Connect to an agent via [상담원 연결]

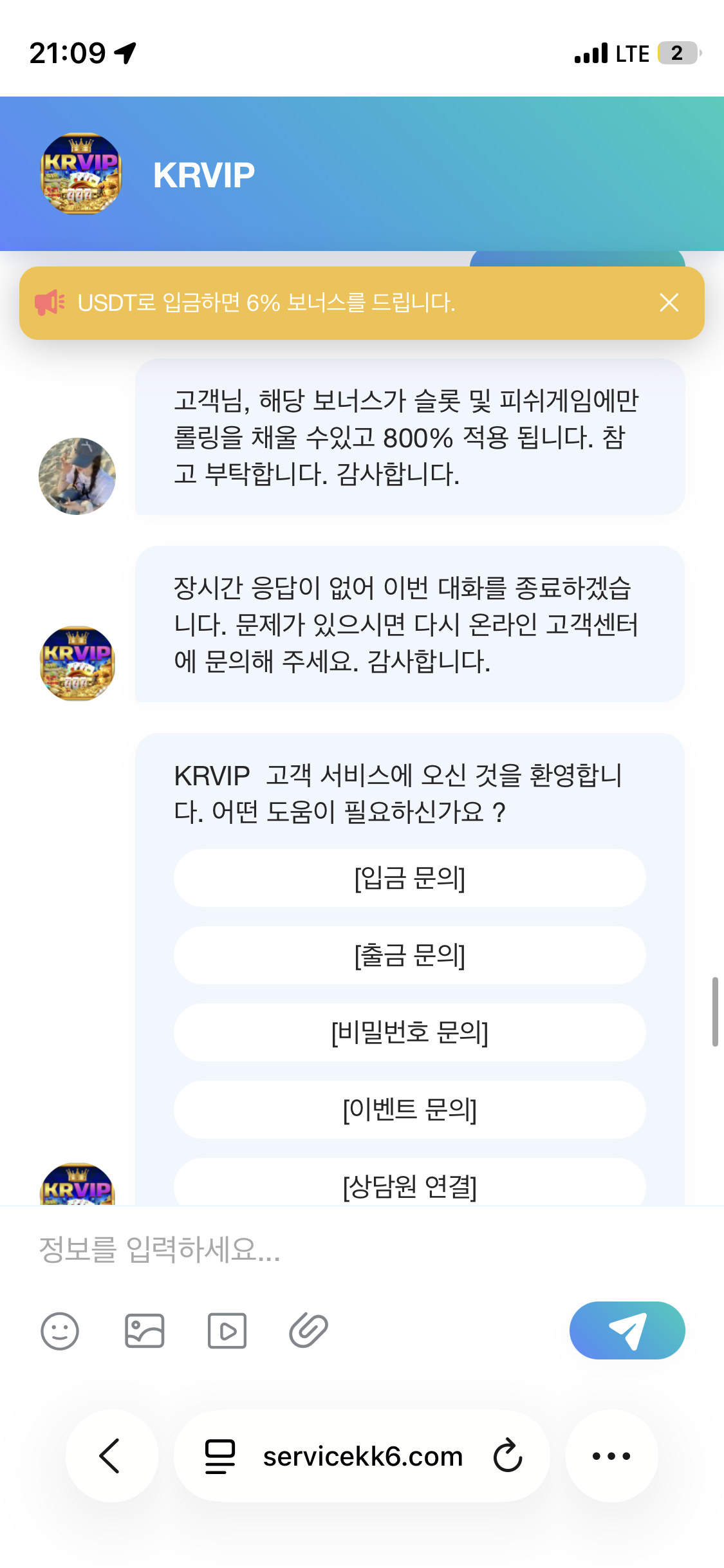coord(410,1183)
